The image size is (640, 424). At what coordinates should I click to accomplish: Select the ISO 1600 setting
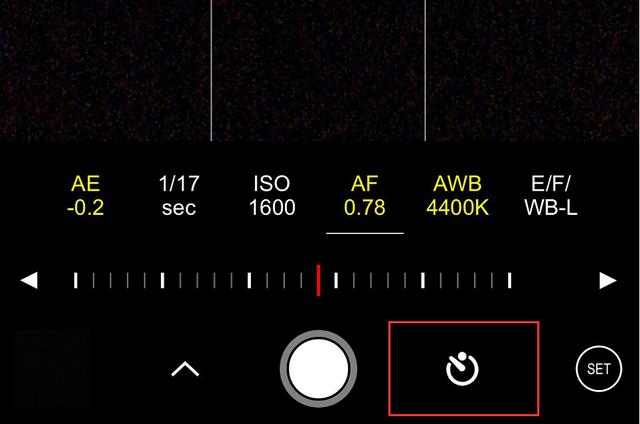(271, 196)
